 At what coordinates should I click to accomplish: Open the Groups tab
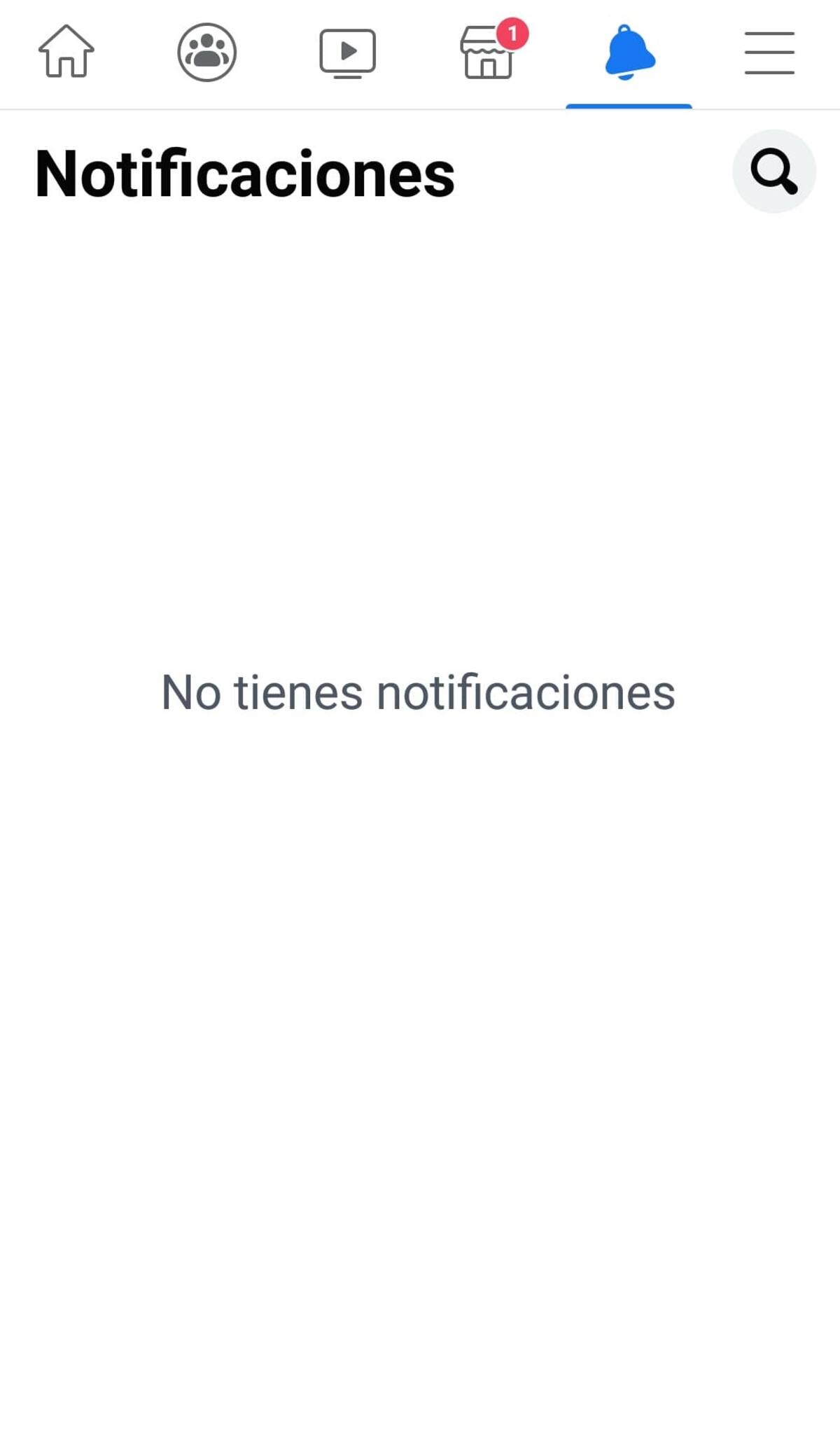point(207,53)
